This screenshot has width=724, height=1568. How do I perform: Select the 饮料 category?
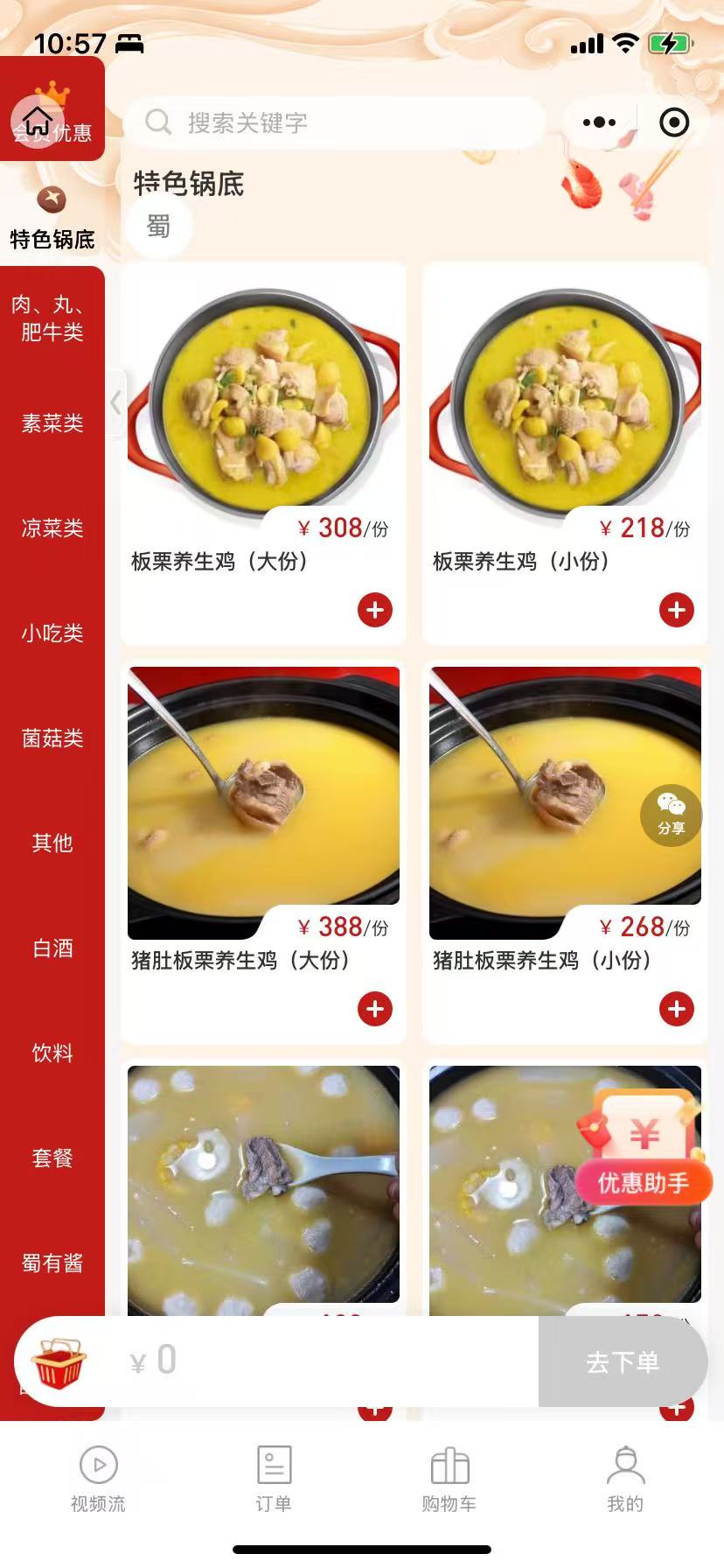52,1053
